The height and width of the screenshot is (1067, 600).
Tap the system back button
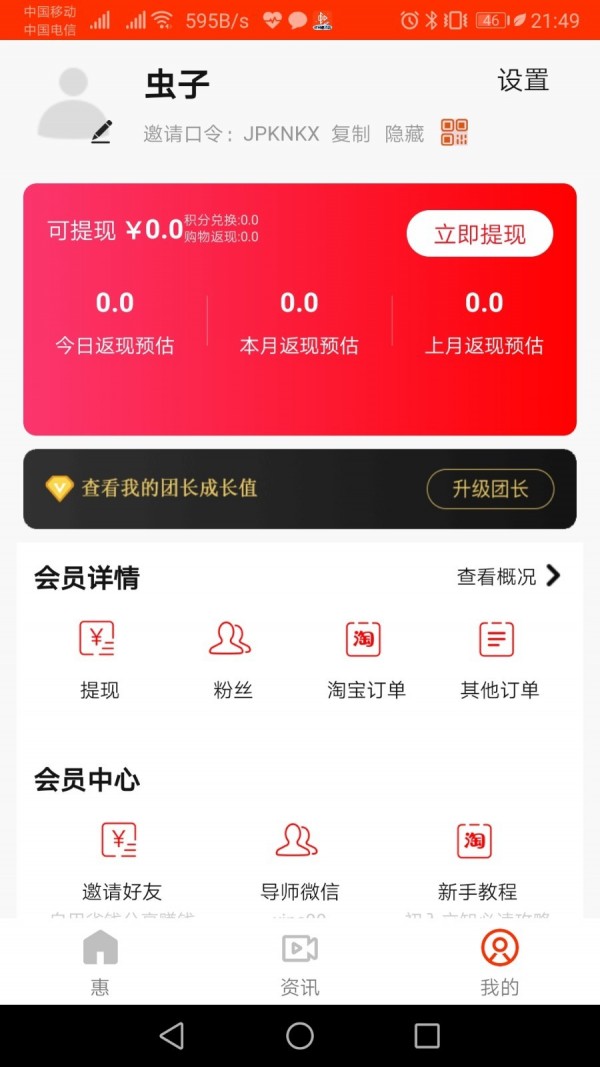pyautogui.click(x=172, y=1036)
